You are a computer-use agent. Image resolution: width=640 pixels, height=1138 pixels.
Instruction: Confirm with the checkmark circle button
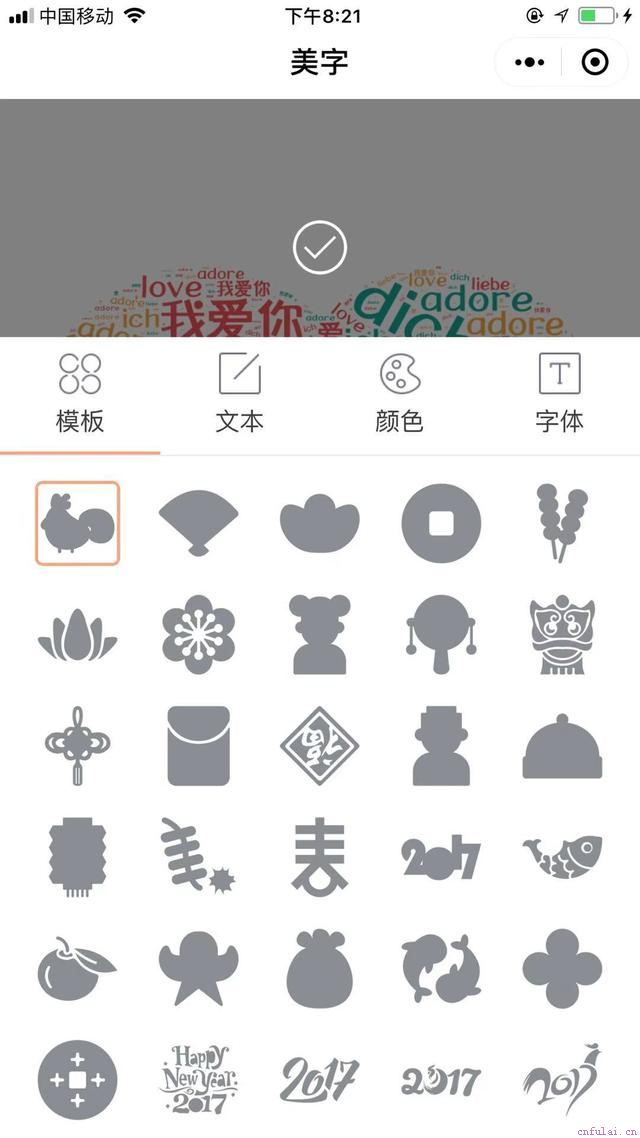click(x=320, y=248)
